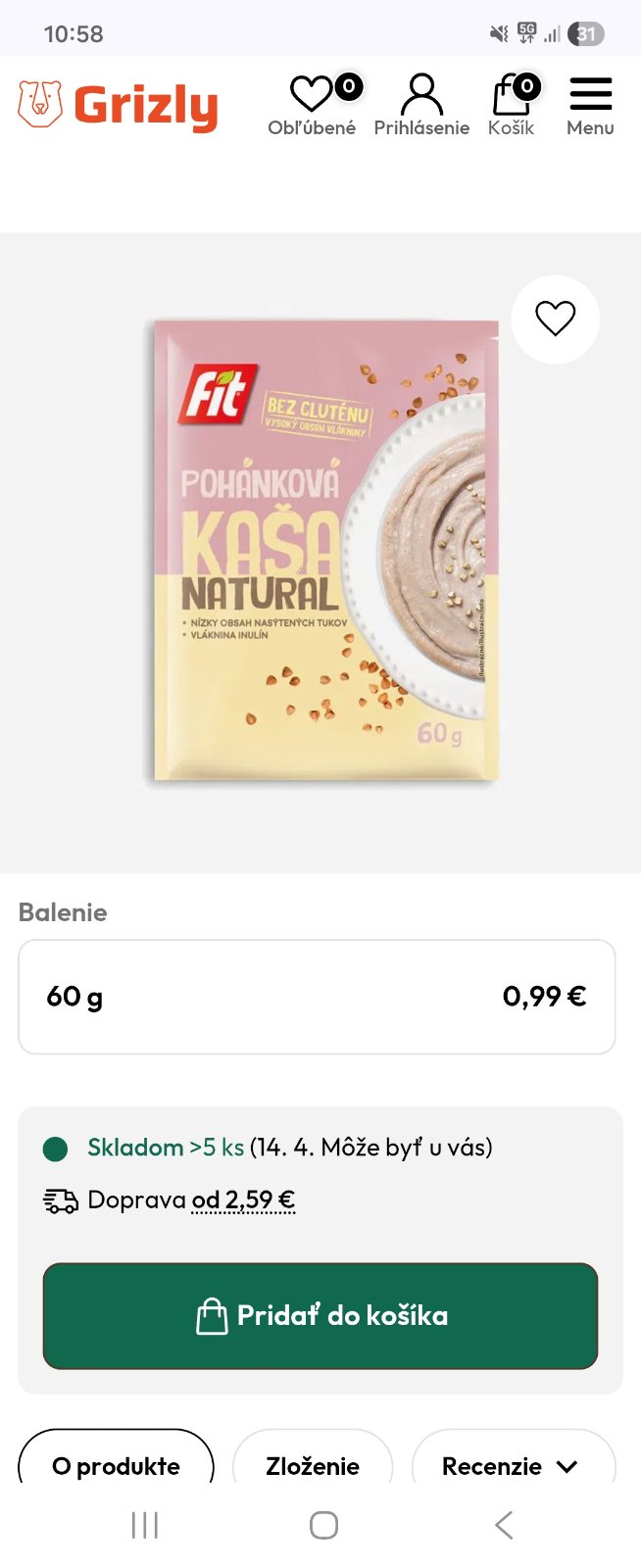Tap Pridať do košíka button
The height and width of the screenshot is (1568, 641).
[x=320, y=1315]
